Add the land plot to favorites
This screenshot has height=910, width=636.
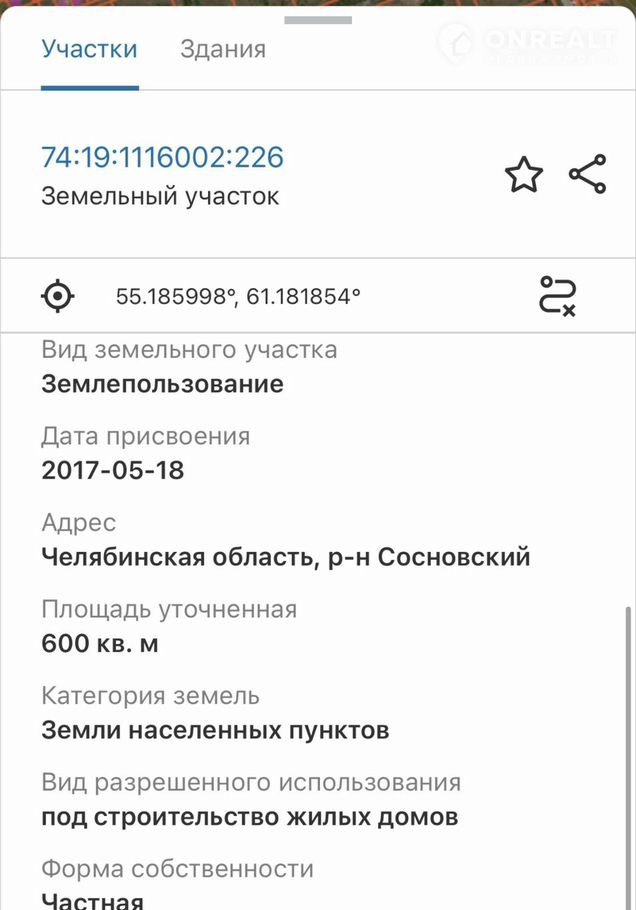click(x=523, y=175)
